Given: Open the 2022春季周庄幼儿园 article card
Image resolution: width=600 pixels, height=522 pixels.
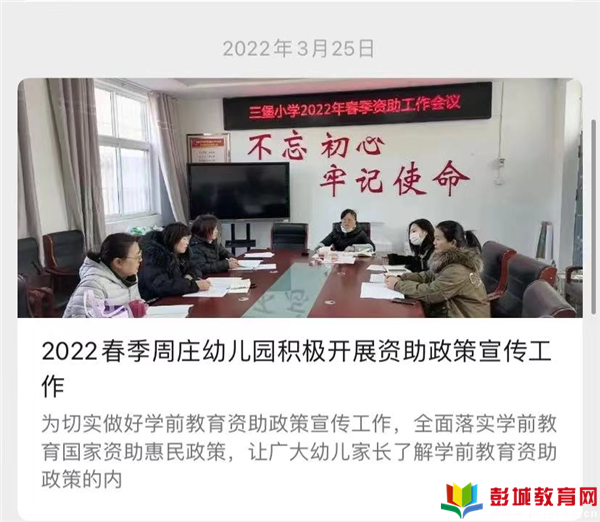Looking at the screenshot, I should (x=298, y=366).
